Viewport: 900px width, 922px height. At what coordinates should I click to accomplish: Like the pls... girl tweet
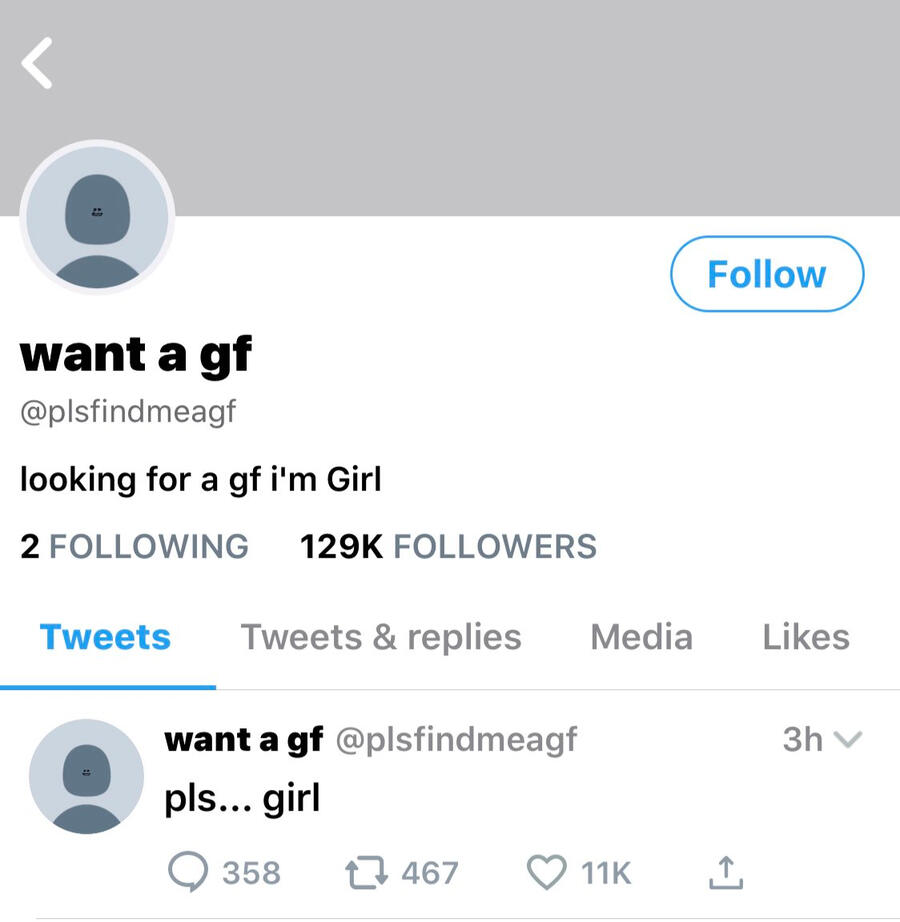[x=546, y=873]
